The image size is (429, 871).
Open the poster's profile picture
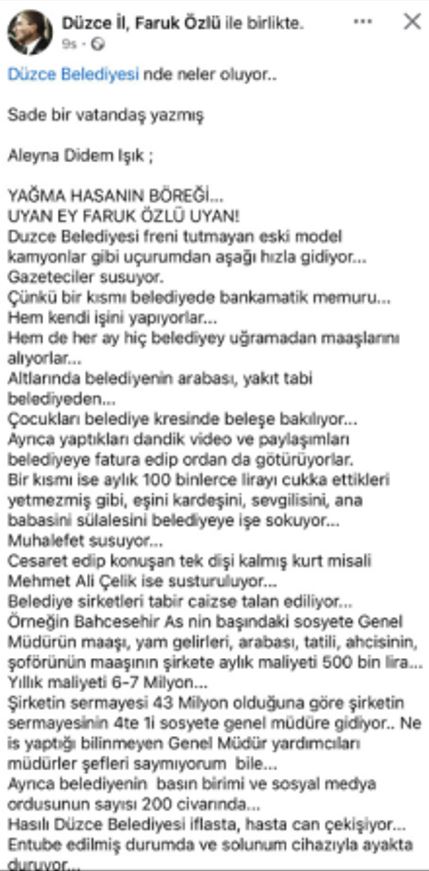coord(29,32)
